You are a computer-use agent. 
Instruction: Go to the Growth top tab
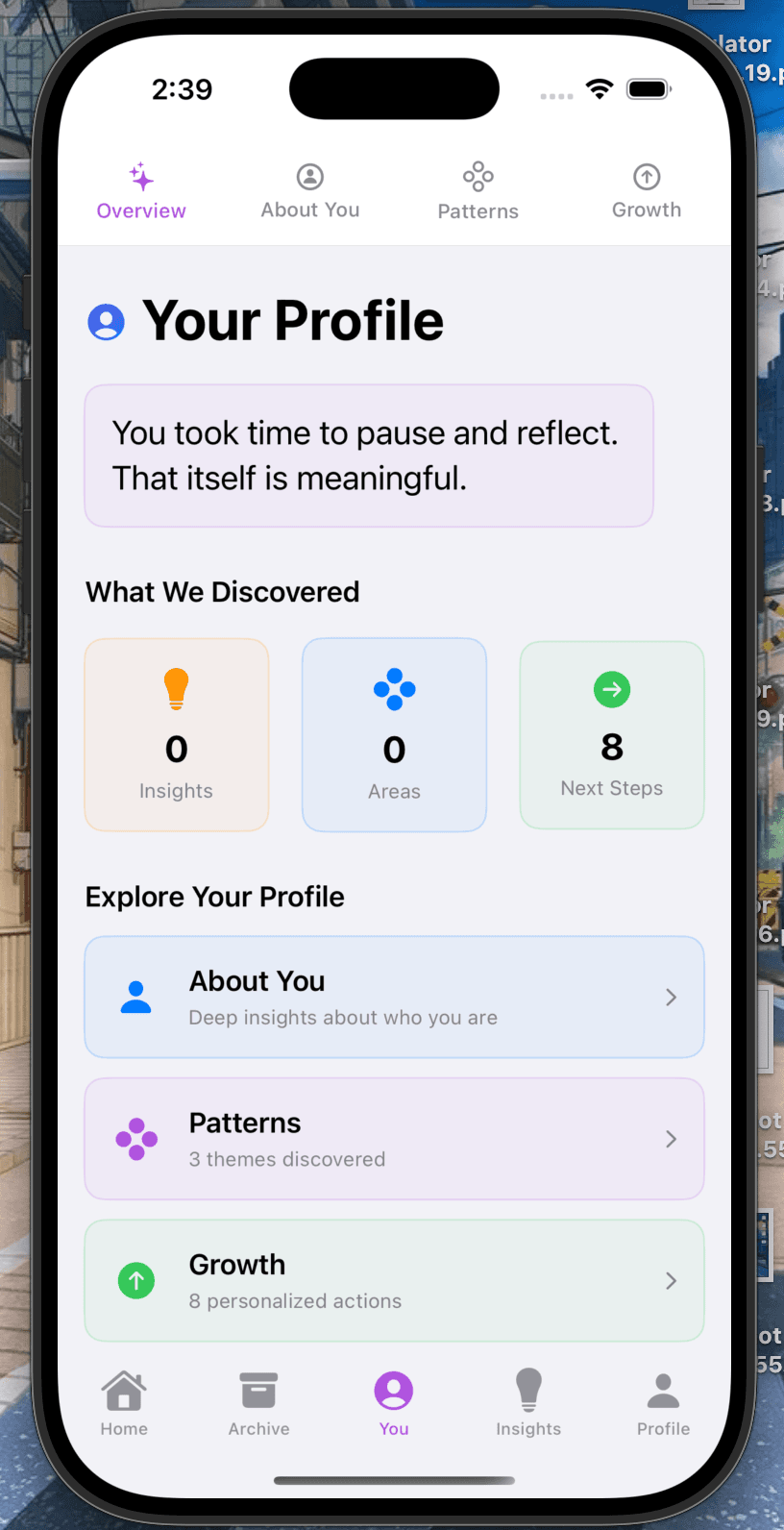pyautogui.click(x=647, y=192)
